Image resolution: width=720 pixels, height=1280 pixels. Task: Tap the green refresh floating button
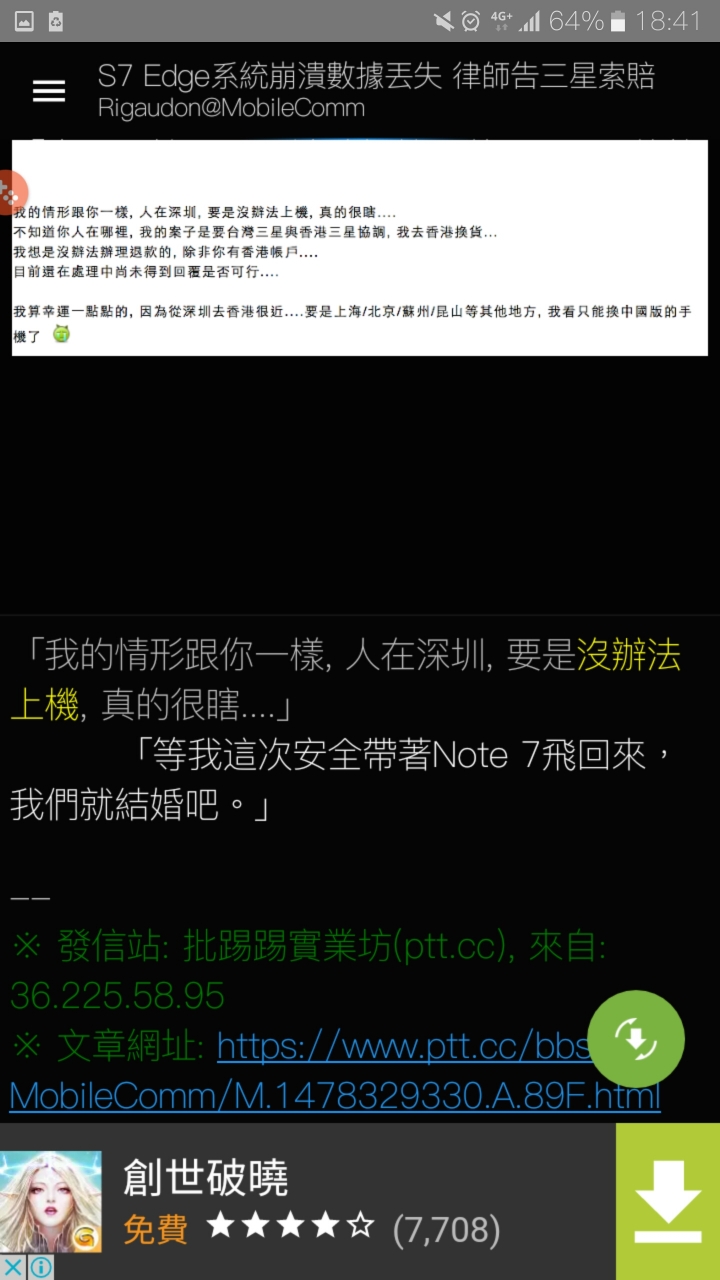(636, 1040)
